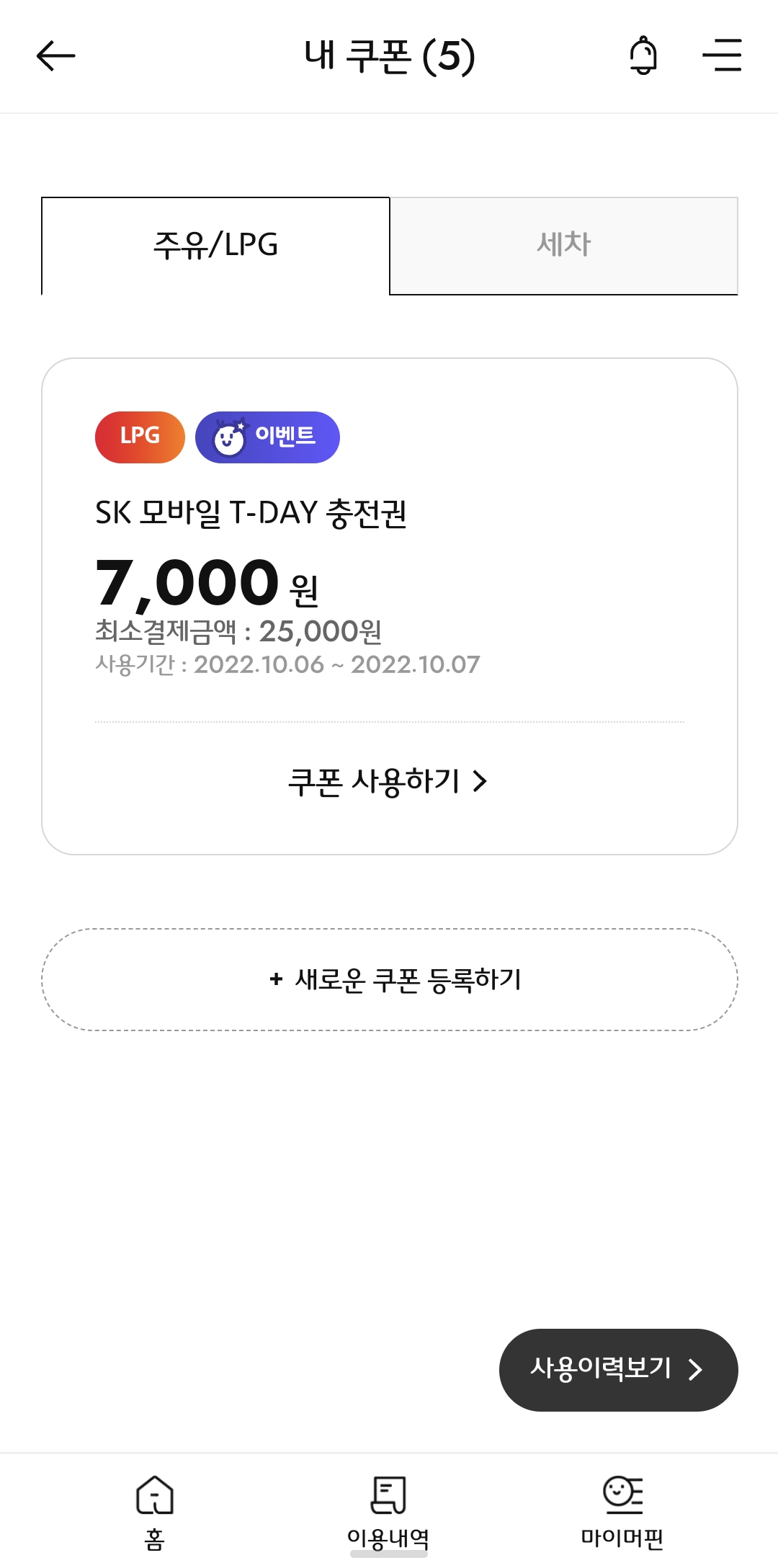Image resolution: width=778 pixels, height=1568 pixels.
Task: Switch to the 세차 tab
Action: pyautogui.click(x=564, y=245)
